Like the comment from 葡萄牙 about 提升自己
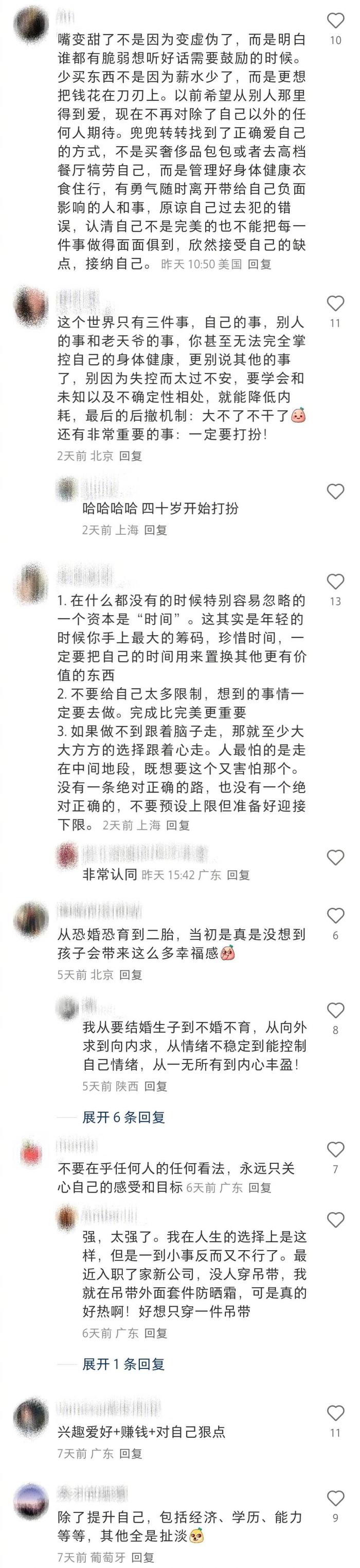Image resolution: width=360 pixels, height=1568 pixels. click(x=336, y=1499)
